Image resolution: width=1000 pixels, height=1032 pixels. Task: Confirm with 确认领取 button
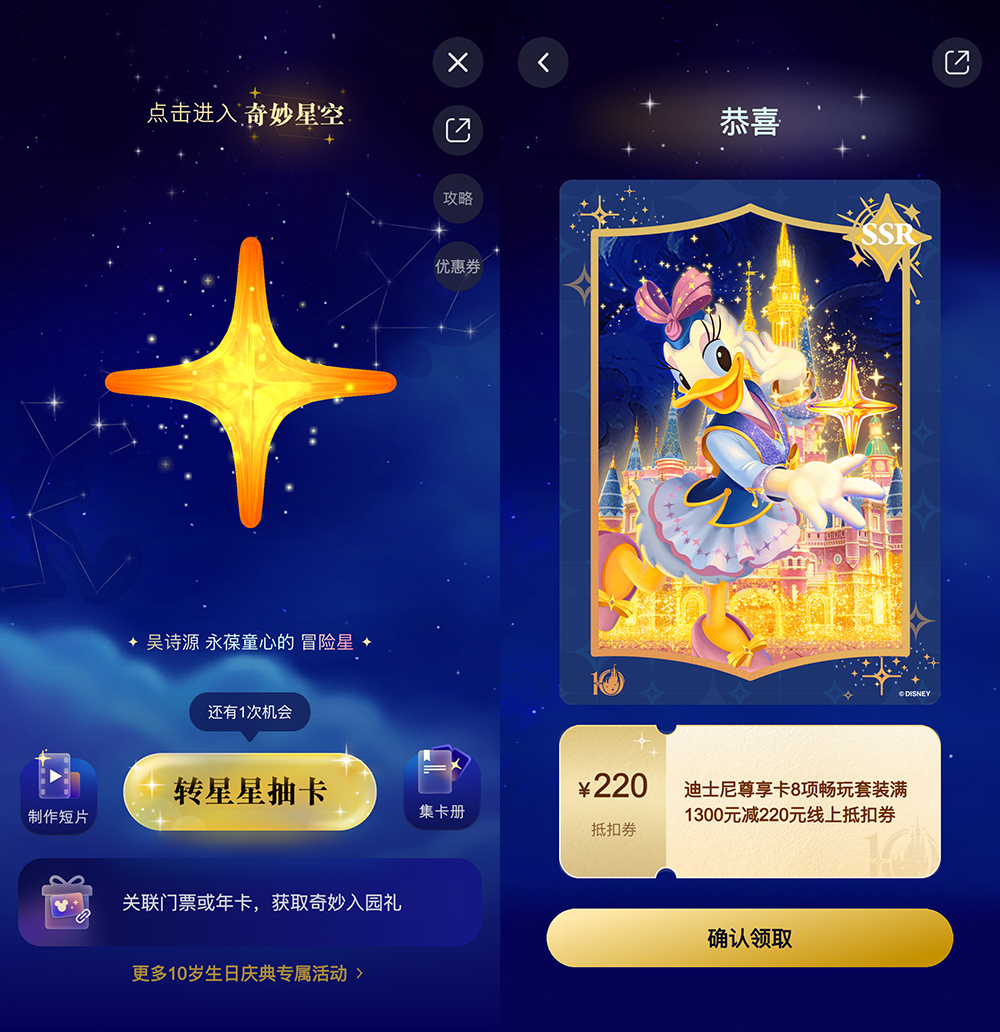(x=750, y=938)
